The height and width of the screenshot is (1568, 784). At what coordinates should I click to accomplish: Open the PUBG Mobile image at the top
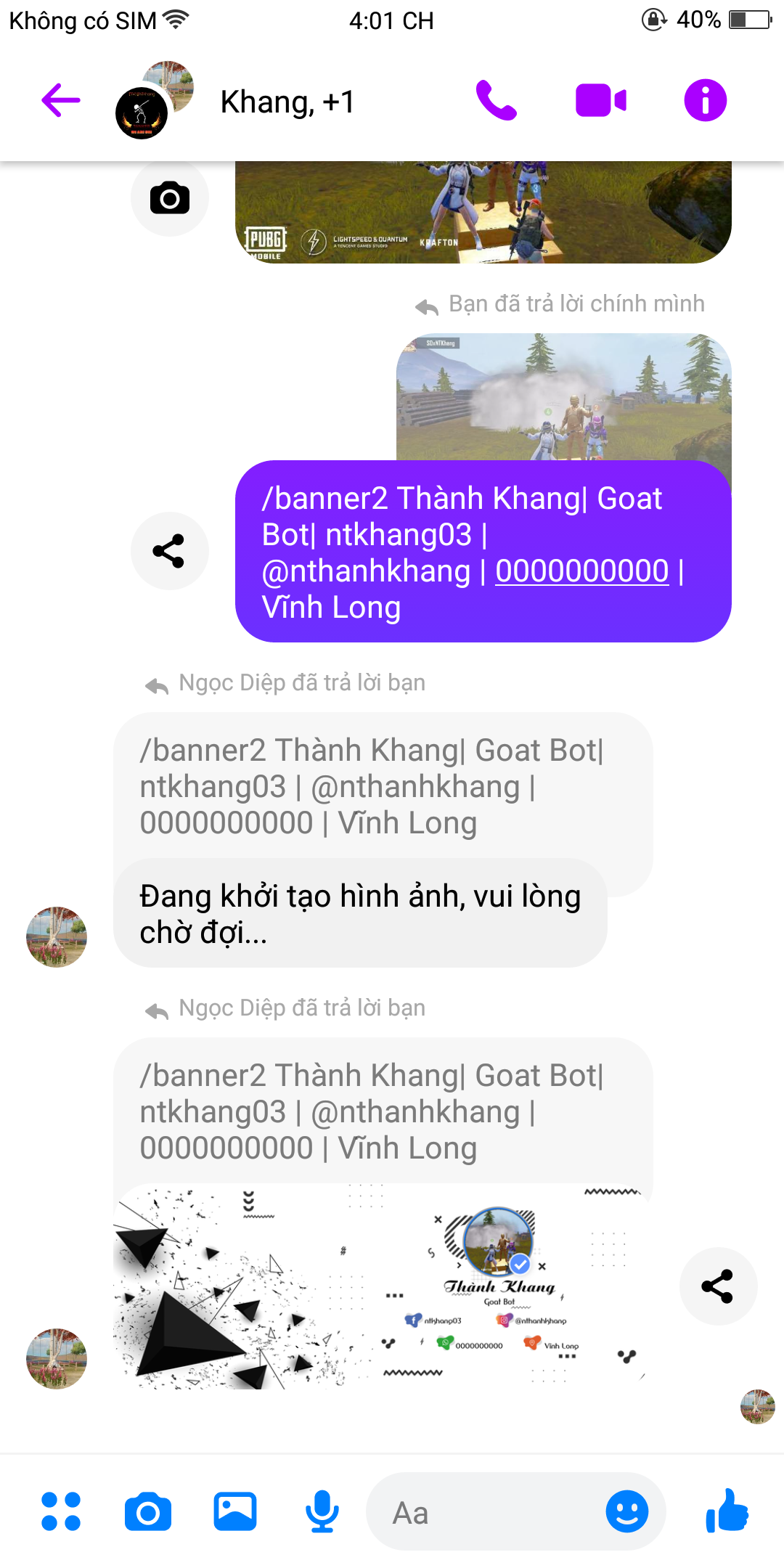pos(483,212)
